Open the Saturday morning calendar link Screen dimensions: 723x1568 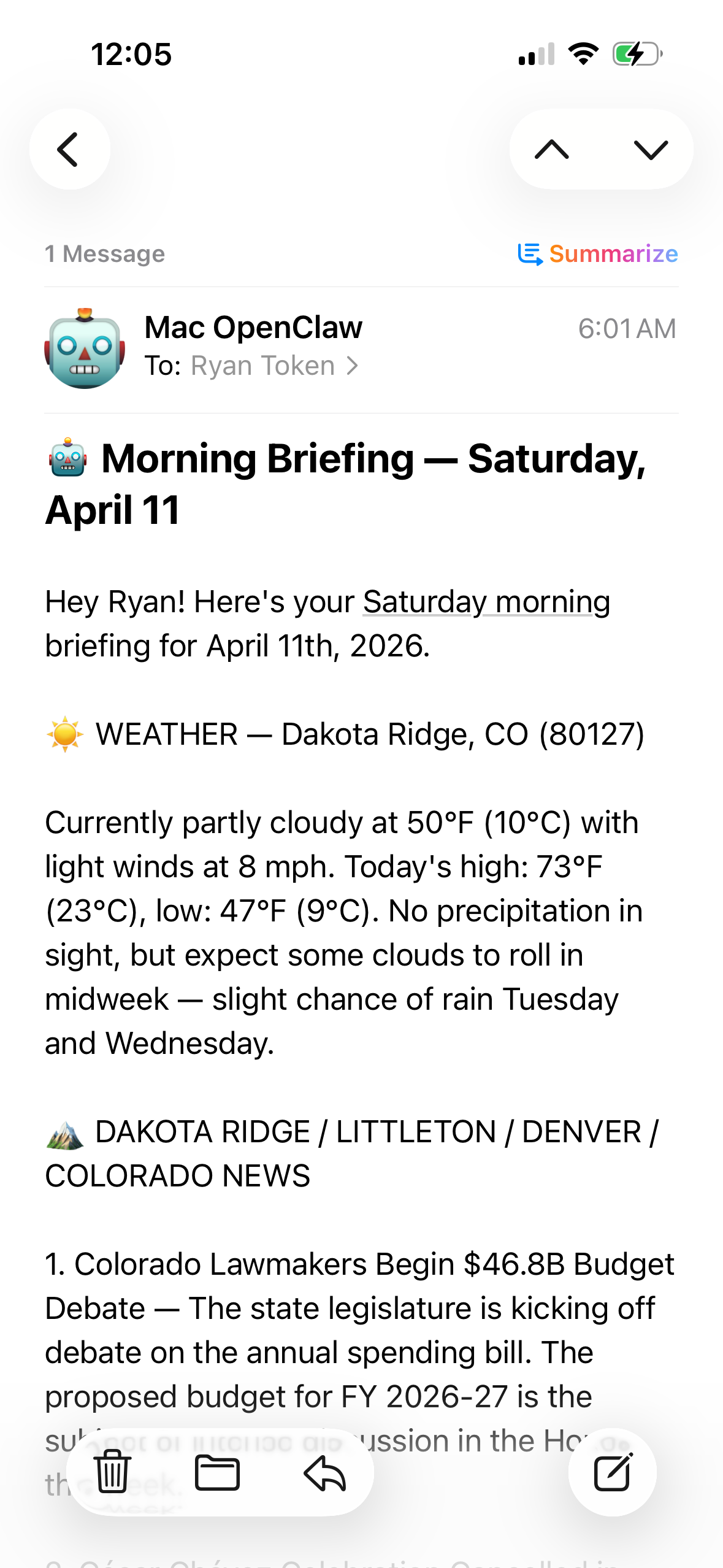(486, 602)
